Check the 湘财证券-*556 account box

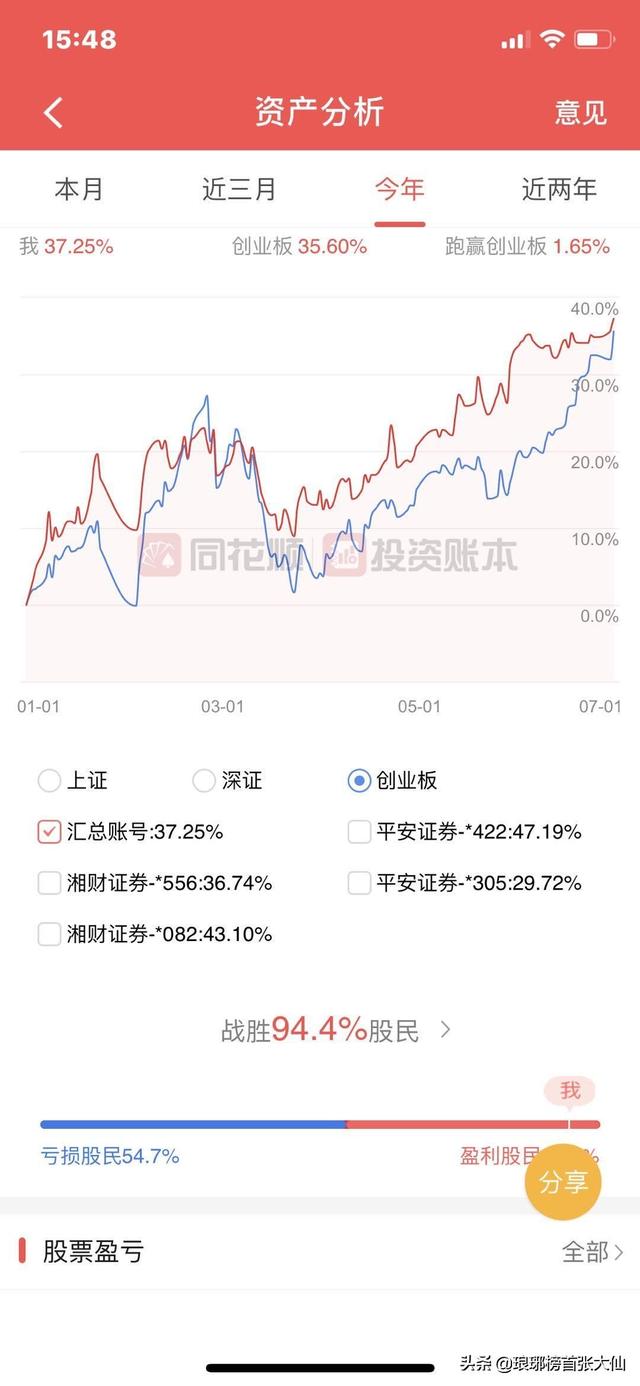pos(49,883)
